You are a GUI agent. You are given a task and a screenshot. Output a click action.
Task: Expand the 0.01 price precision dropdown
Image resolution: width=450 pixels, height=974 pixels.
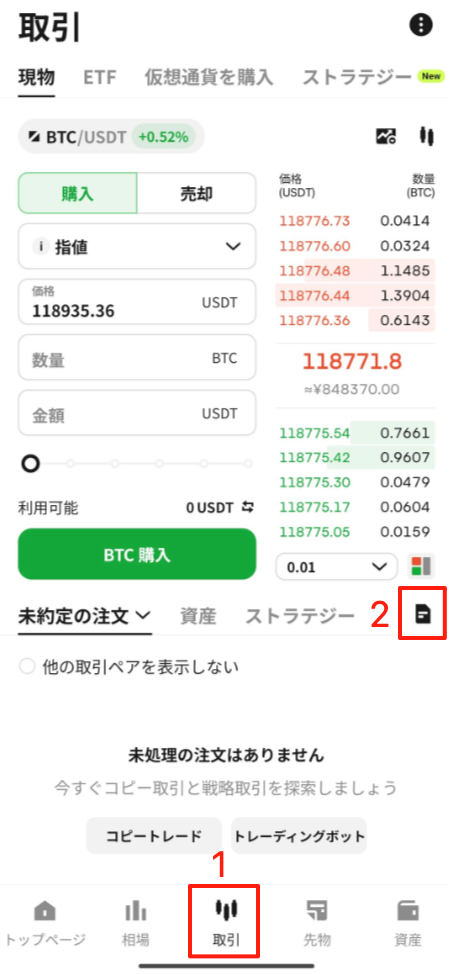(336, 567)
